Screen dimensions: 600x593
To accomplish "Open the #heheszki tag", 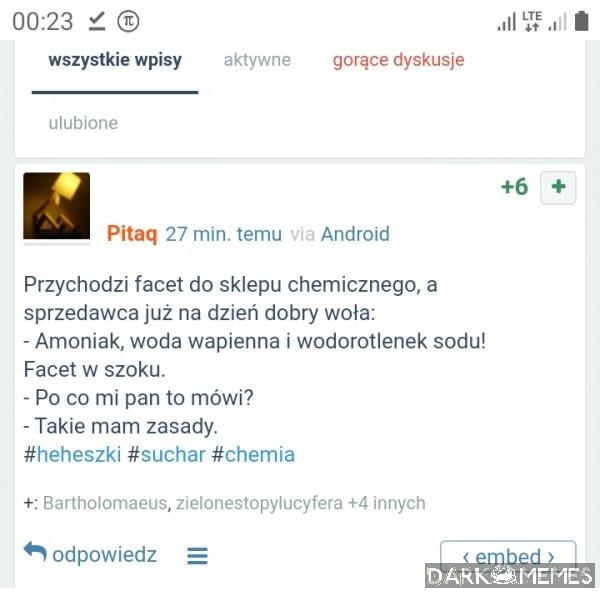I will pyautogui.click(x=72, y=454).
